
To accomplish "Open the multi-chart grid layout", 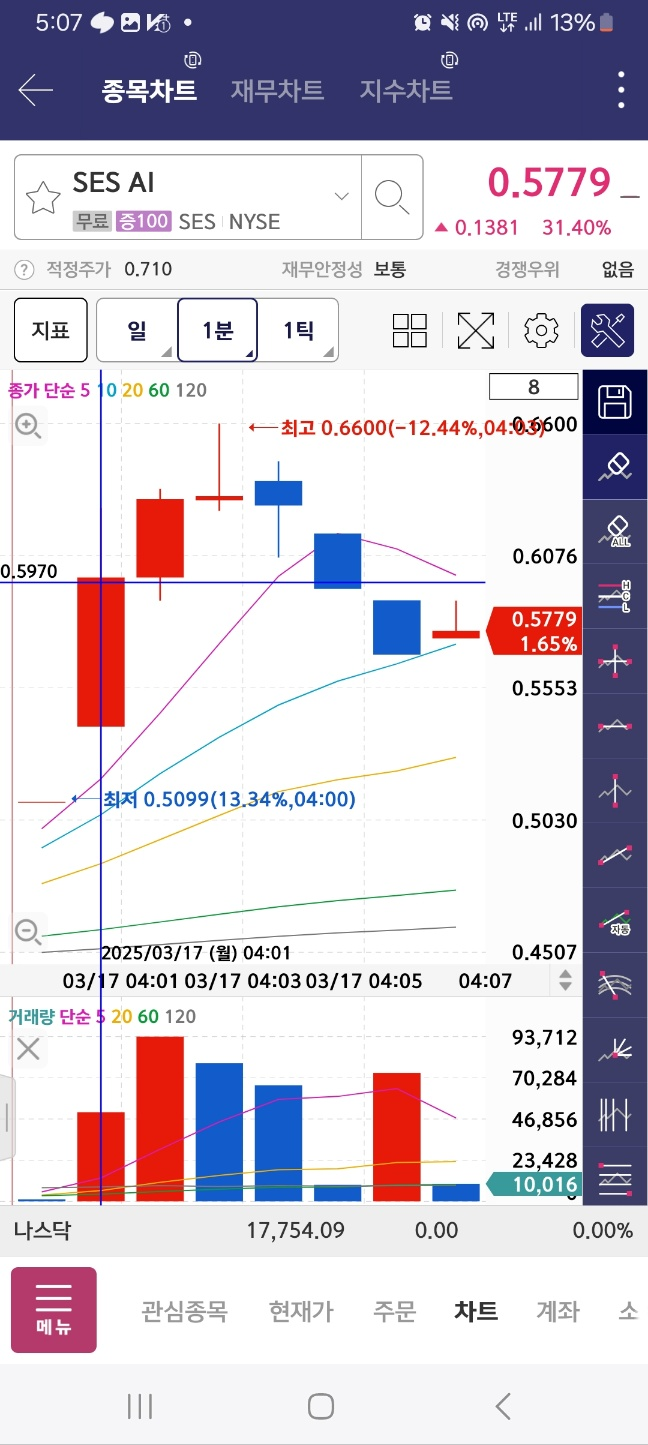I will tap(410, 330).
